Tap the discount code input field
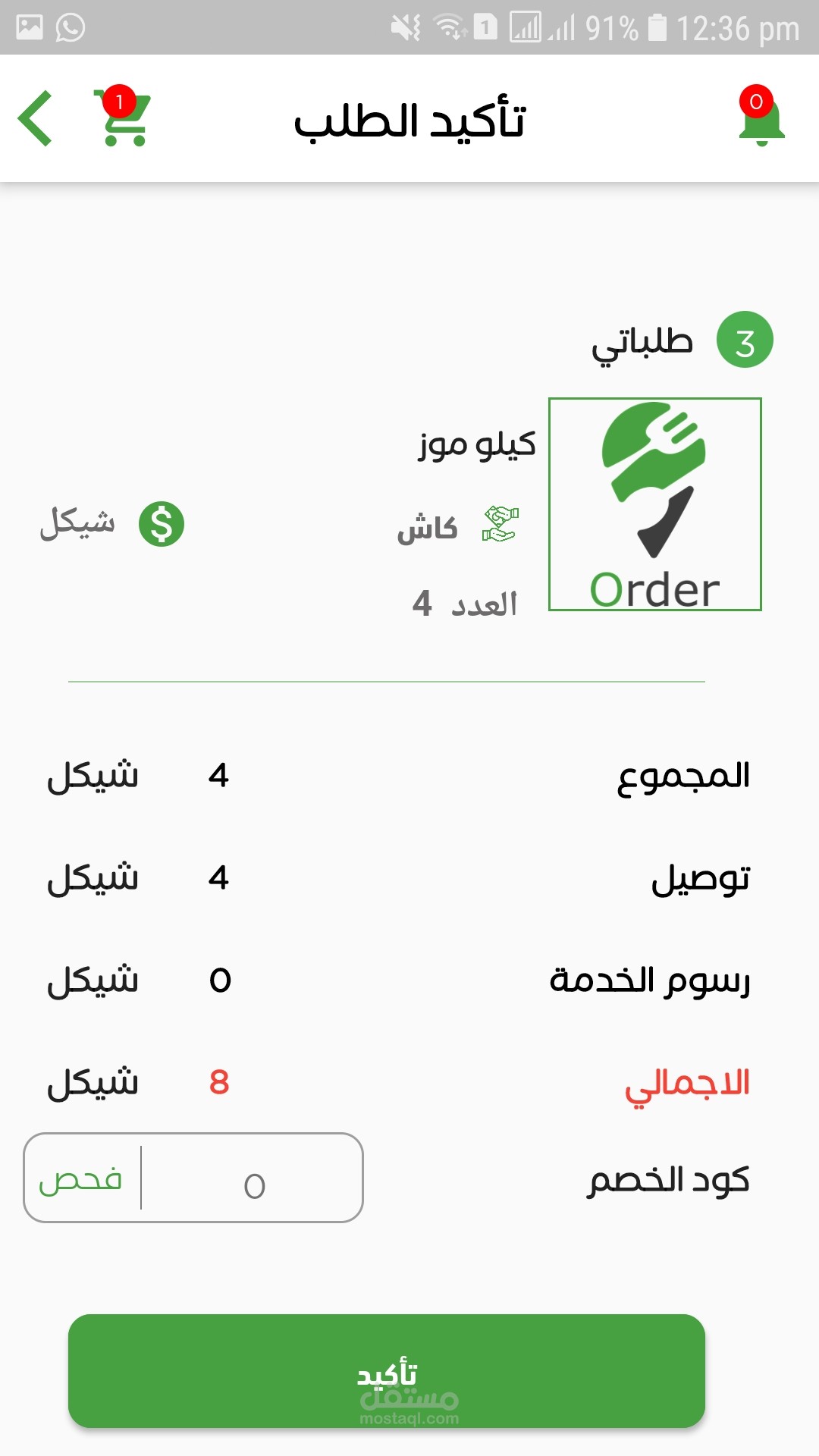 [253, 1178]
